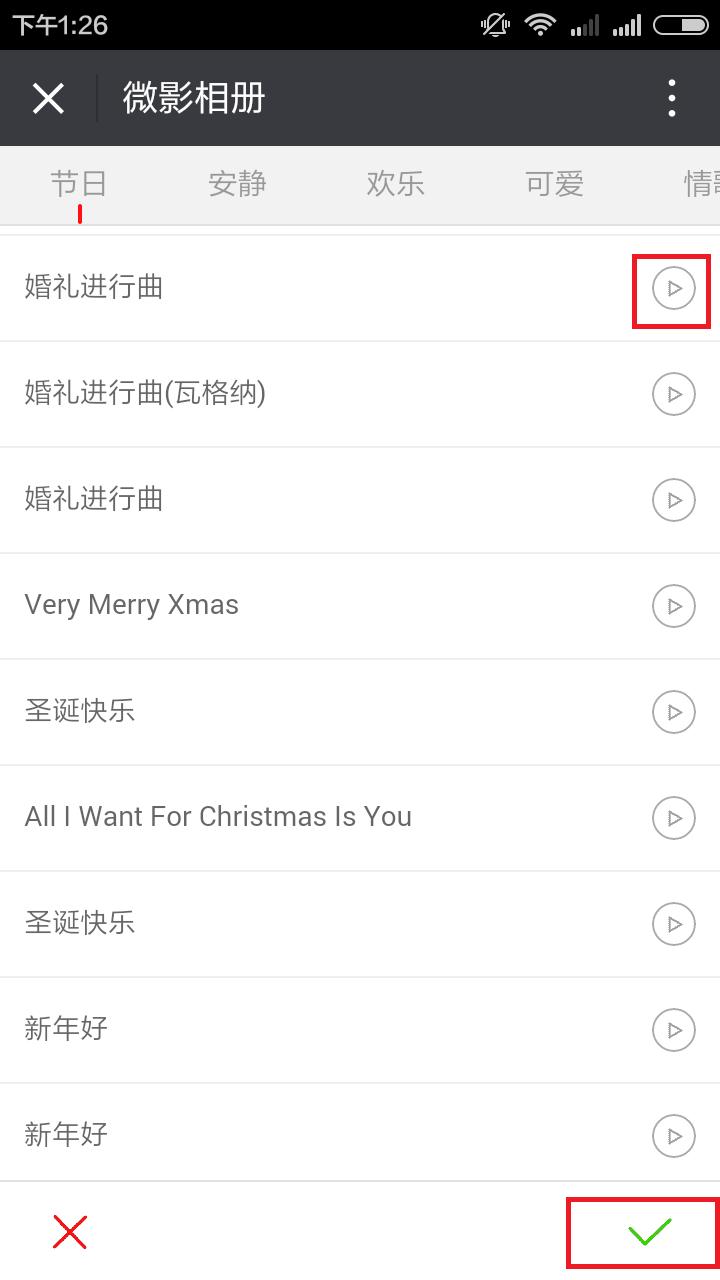720x1280 pixels.
Task: Play the bottom 新年好 track
Action: point(672,1135)
